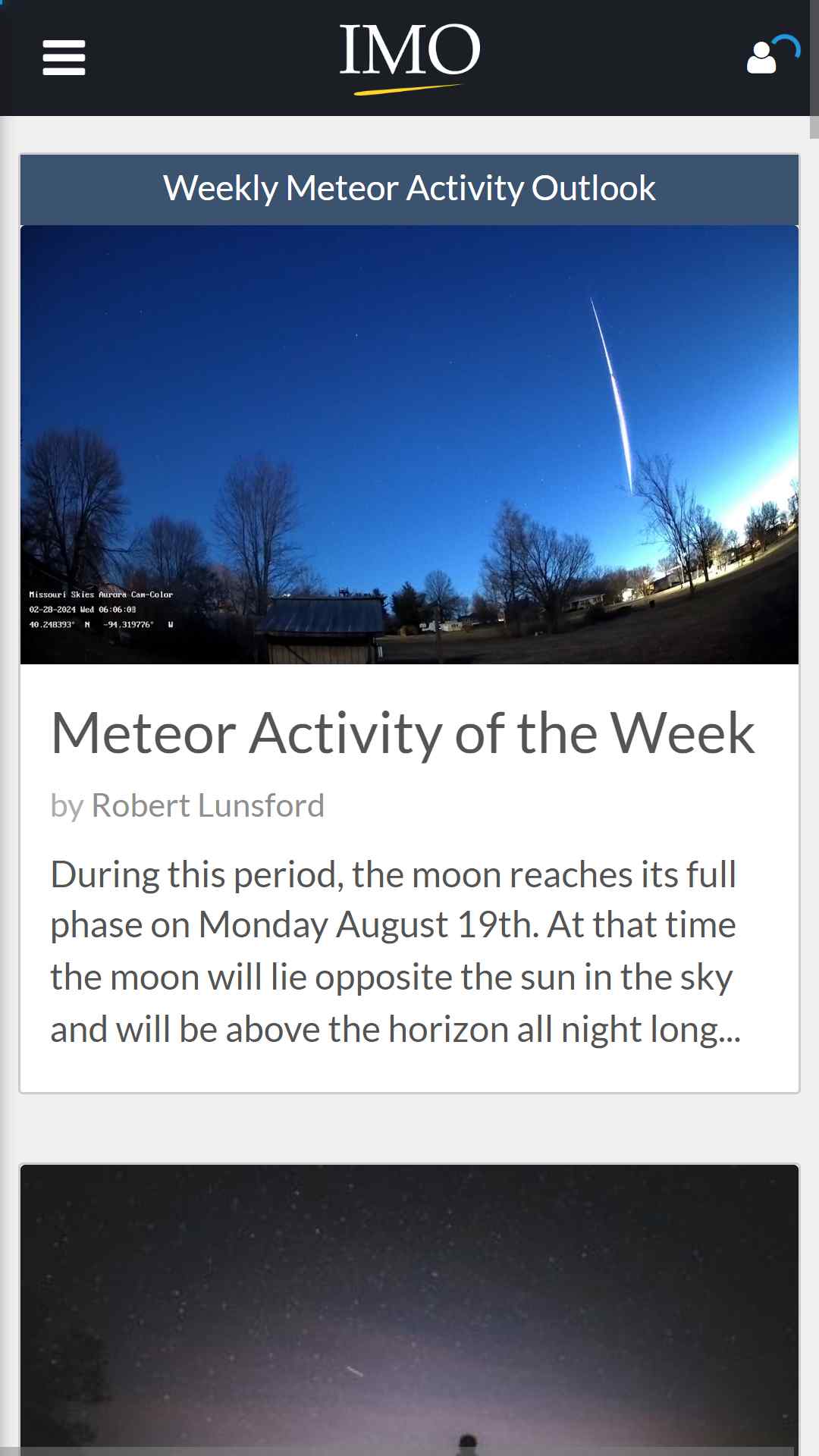The image size is (819, 1456).
Task: Open the hamburger navigation menu
Action: coord(64,58)
